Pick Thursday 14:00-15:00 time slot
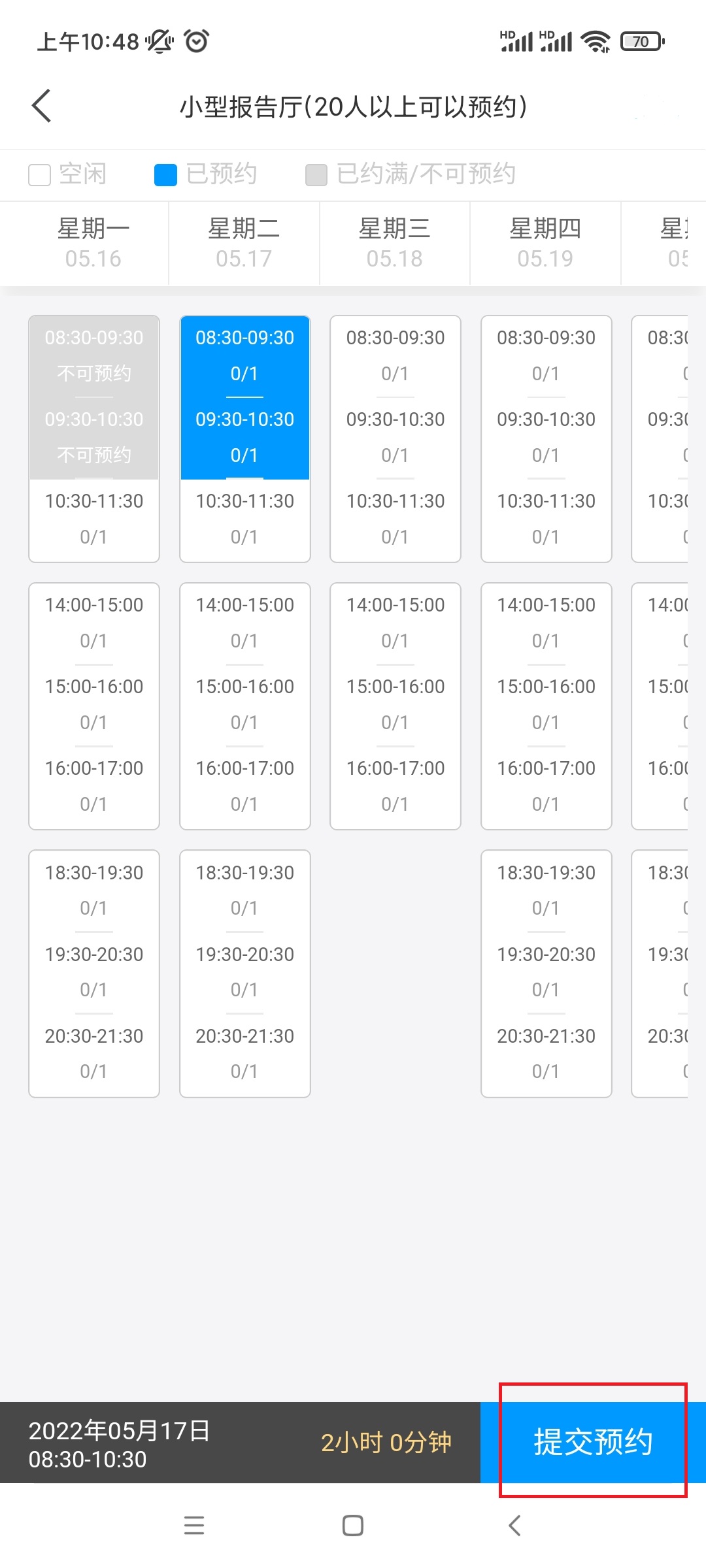Screen dimensions: 706x1568 point(546,622)
